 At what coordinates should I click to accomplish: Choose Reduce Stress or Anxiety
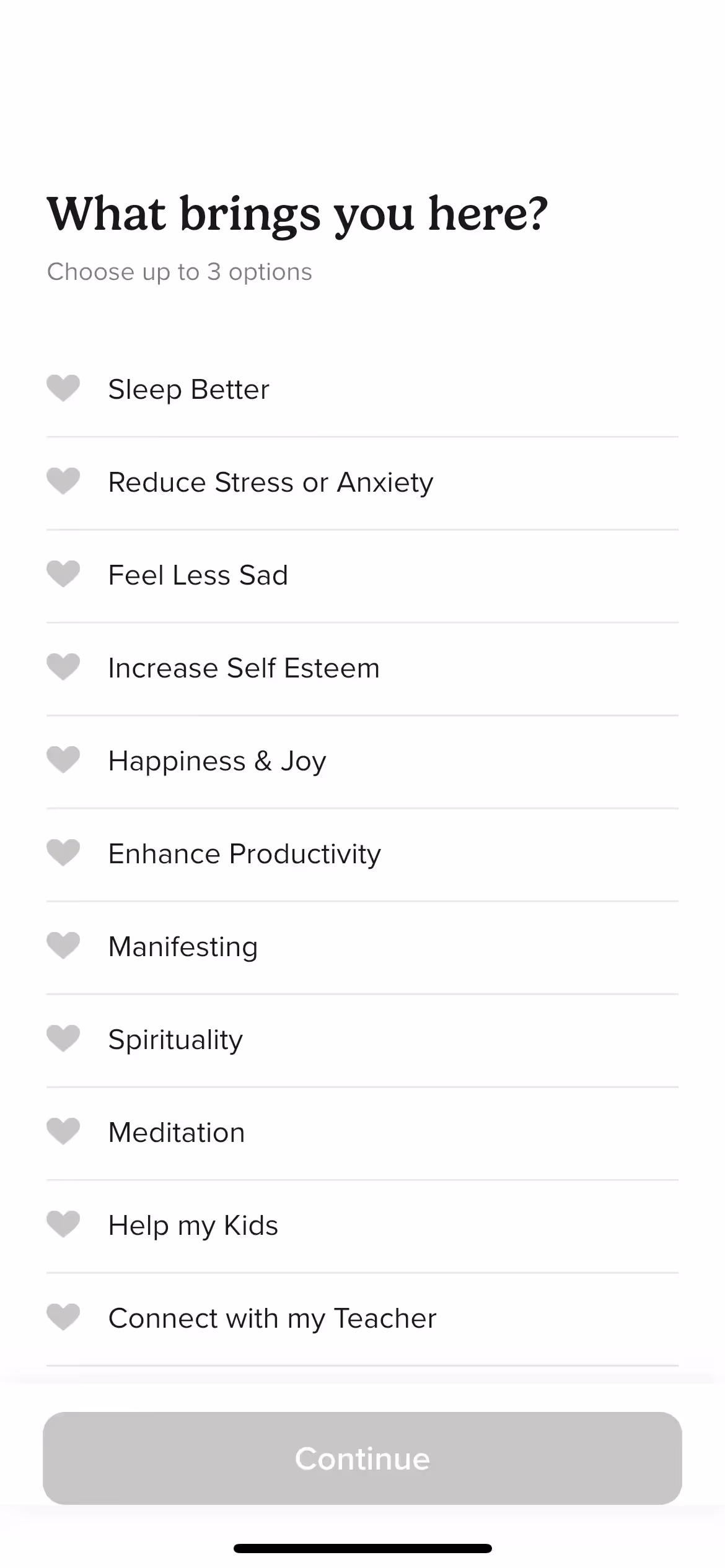coord(270,482)
